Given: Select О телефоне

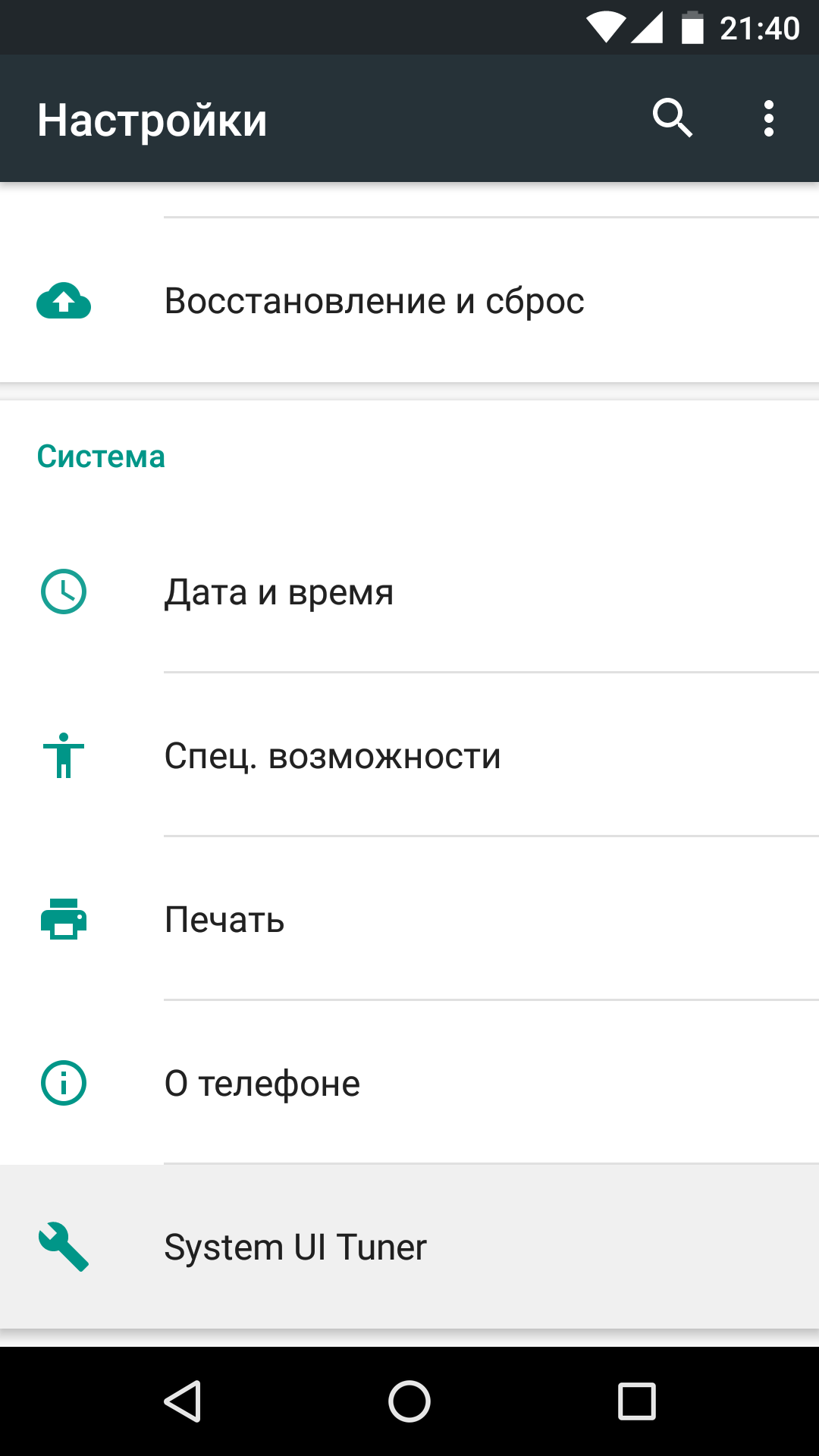Looking at the screenshot, I should point(409,1083).
